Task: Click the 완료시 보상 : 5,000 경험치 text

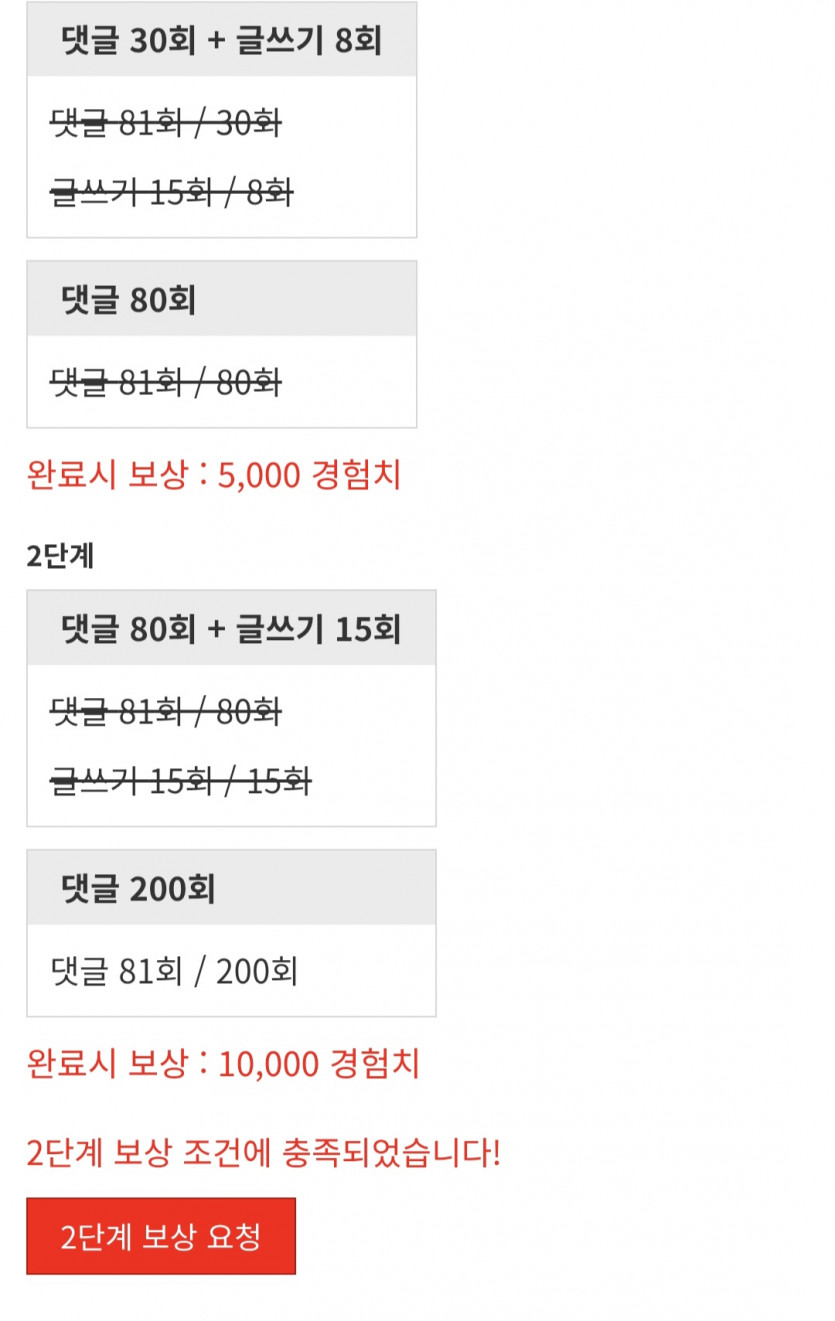Action: [215, 476]
